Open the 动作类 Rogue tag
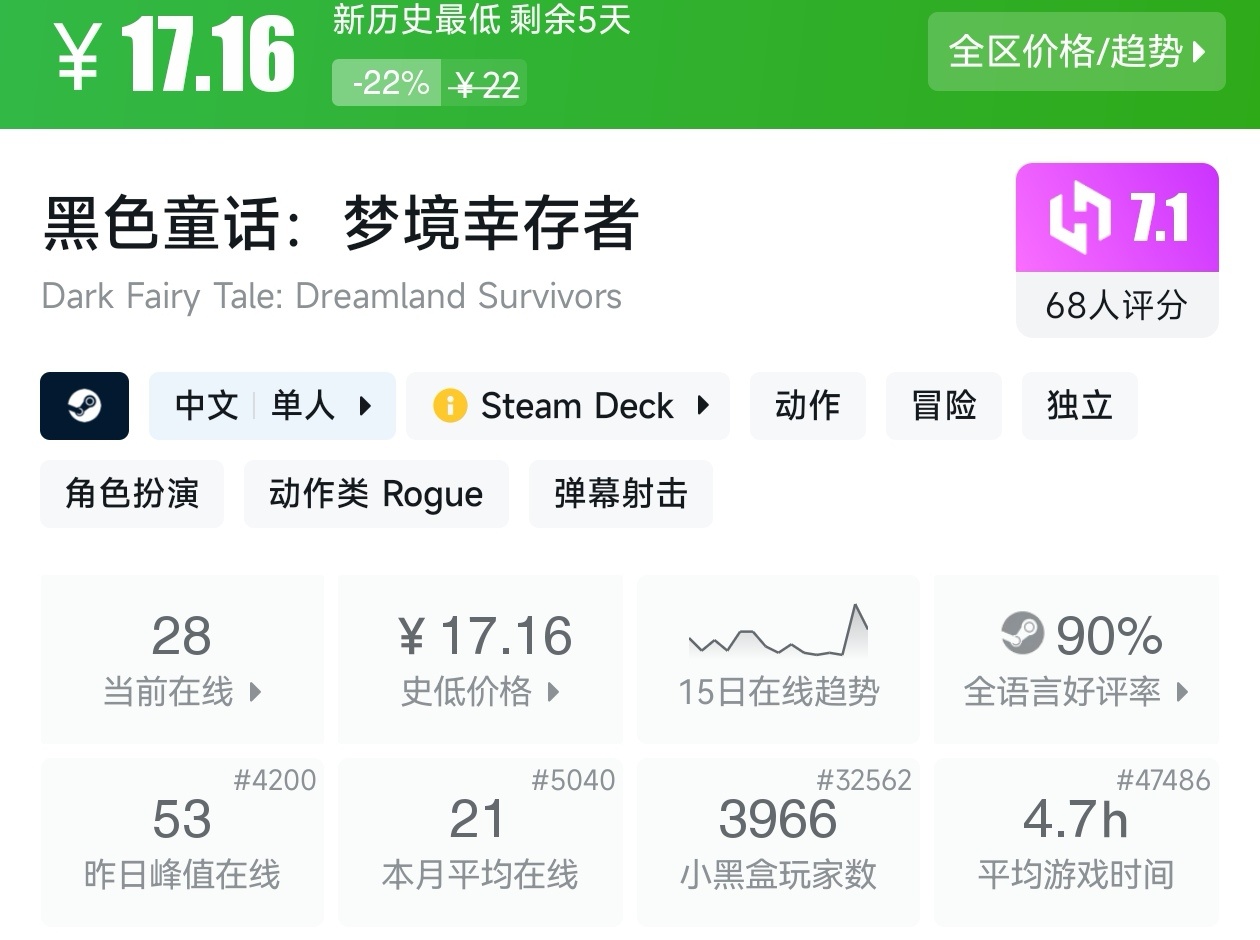The width and height of the screenshot is (1260, 940). (x=376, y=494)
